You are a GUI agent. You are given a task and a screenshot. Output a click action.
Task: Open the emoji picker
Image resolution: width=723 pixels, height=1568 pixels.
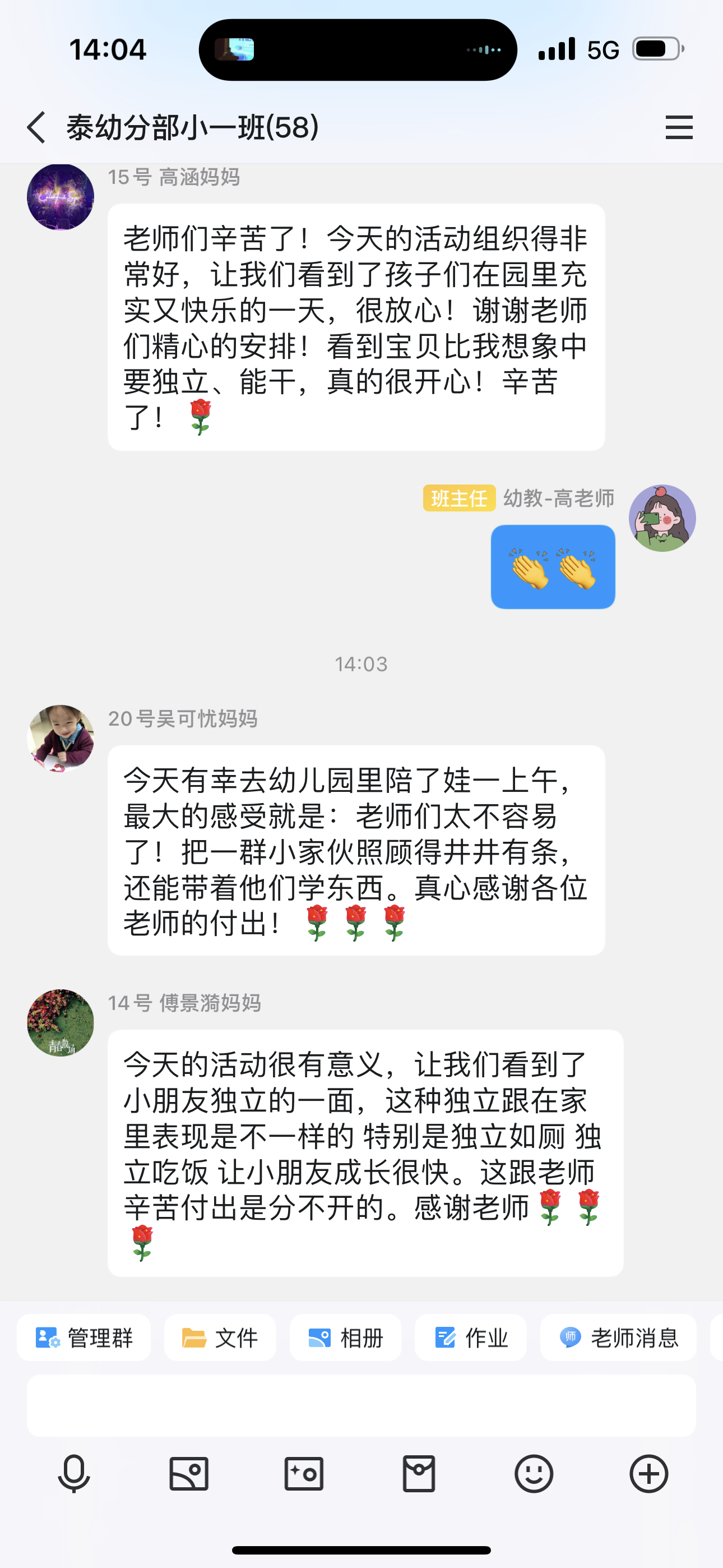[534, 1474]
